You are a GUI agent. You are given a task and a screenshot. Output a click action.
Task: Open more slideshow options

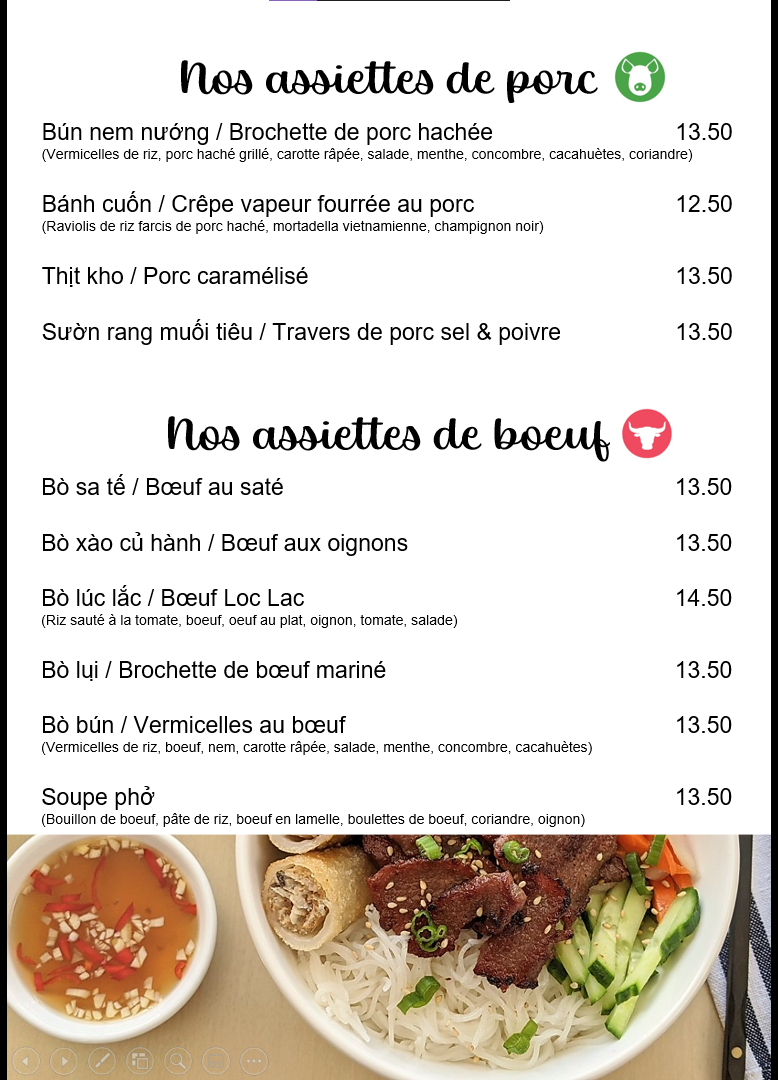(253, 1061)
